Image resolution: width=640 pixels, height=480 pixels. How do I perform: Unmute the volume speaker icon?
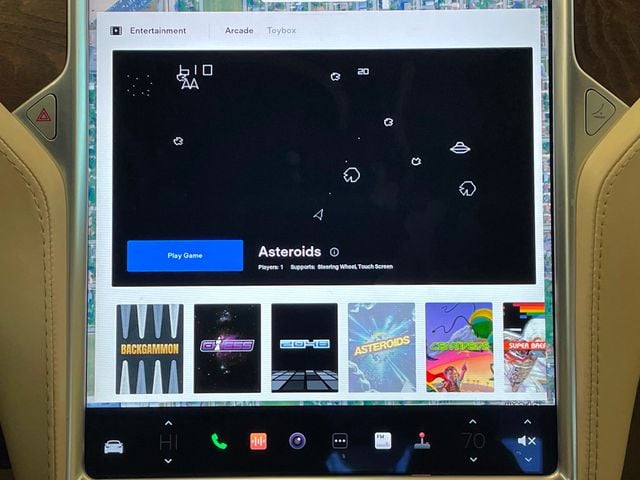(x=526, y=441)
